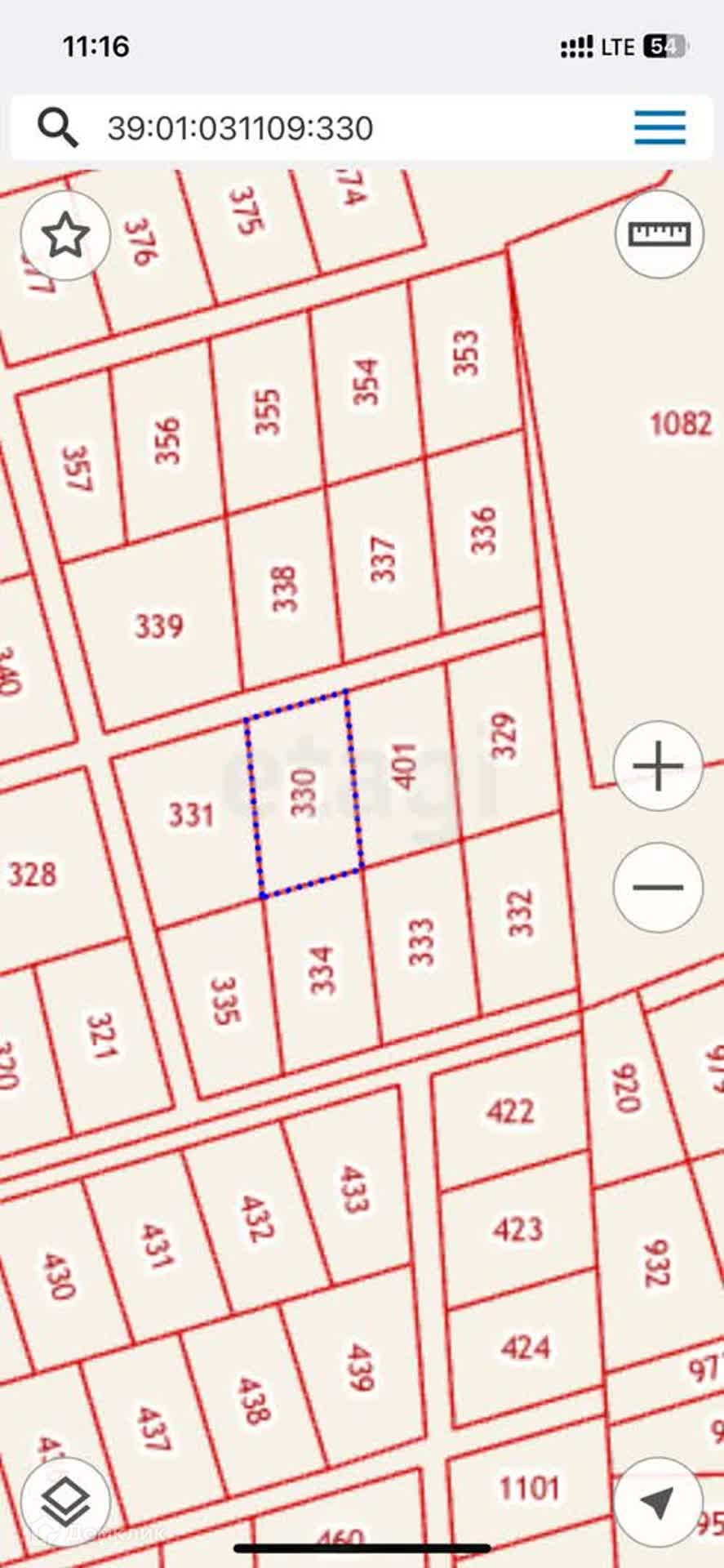Open the ruler measurement tool

(x=659, y=235)
